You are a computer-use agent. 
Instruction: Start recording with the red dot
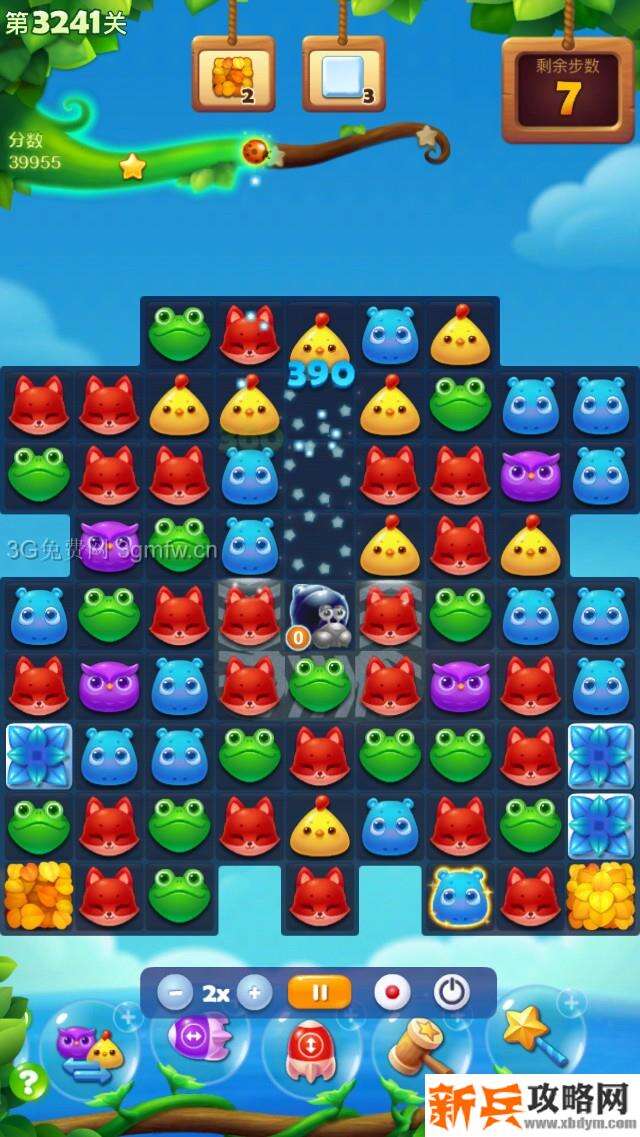[x=392, y=993]
